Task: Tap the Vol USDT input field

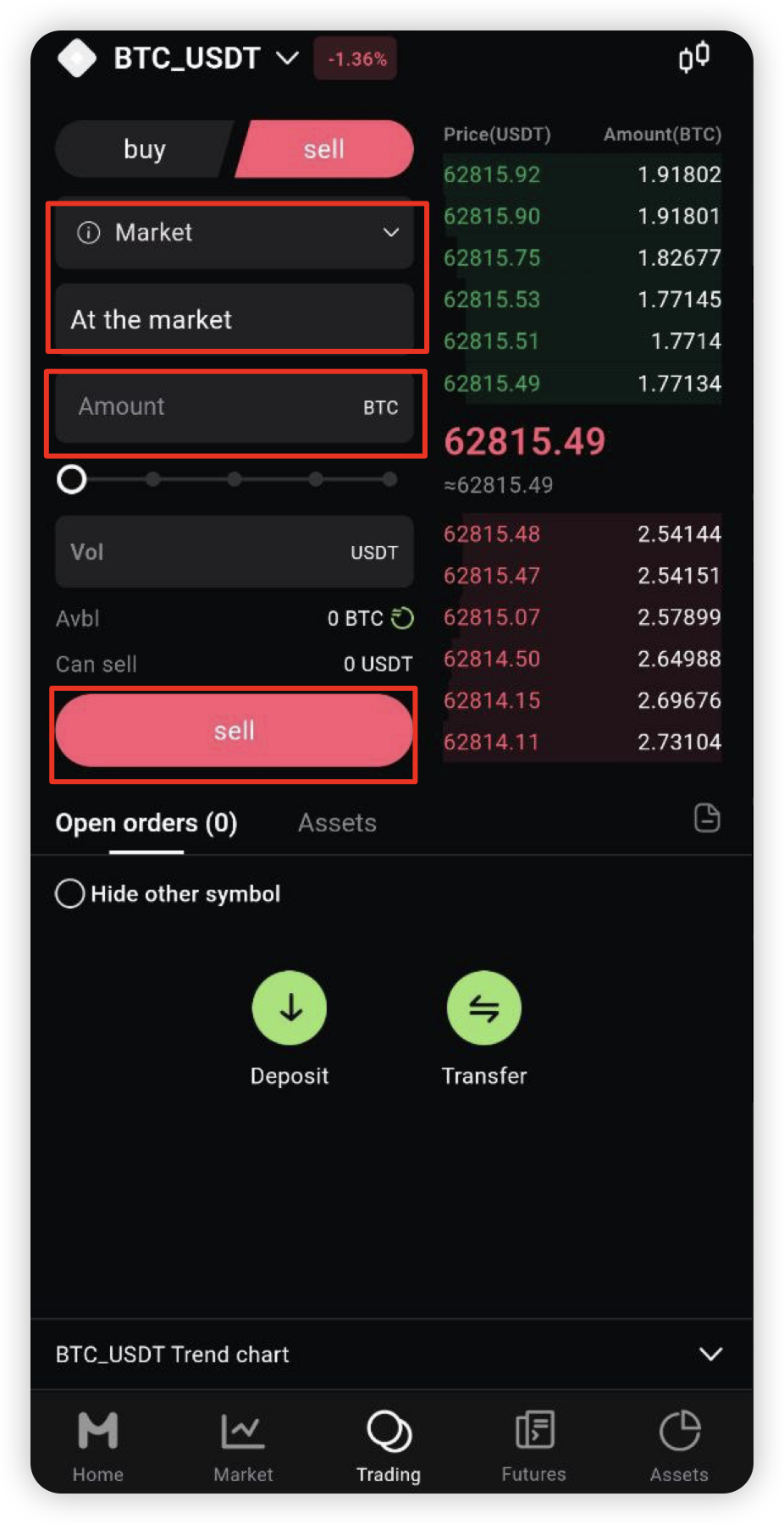Action: pyautogui.click(x=235, y=552)
